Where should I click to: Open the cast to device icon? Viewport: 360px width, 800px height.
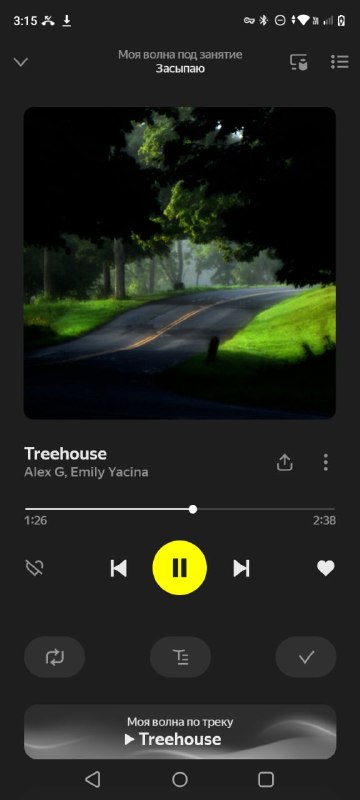coord(299,62)
